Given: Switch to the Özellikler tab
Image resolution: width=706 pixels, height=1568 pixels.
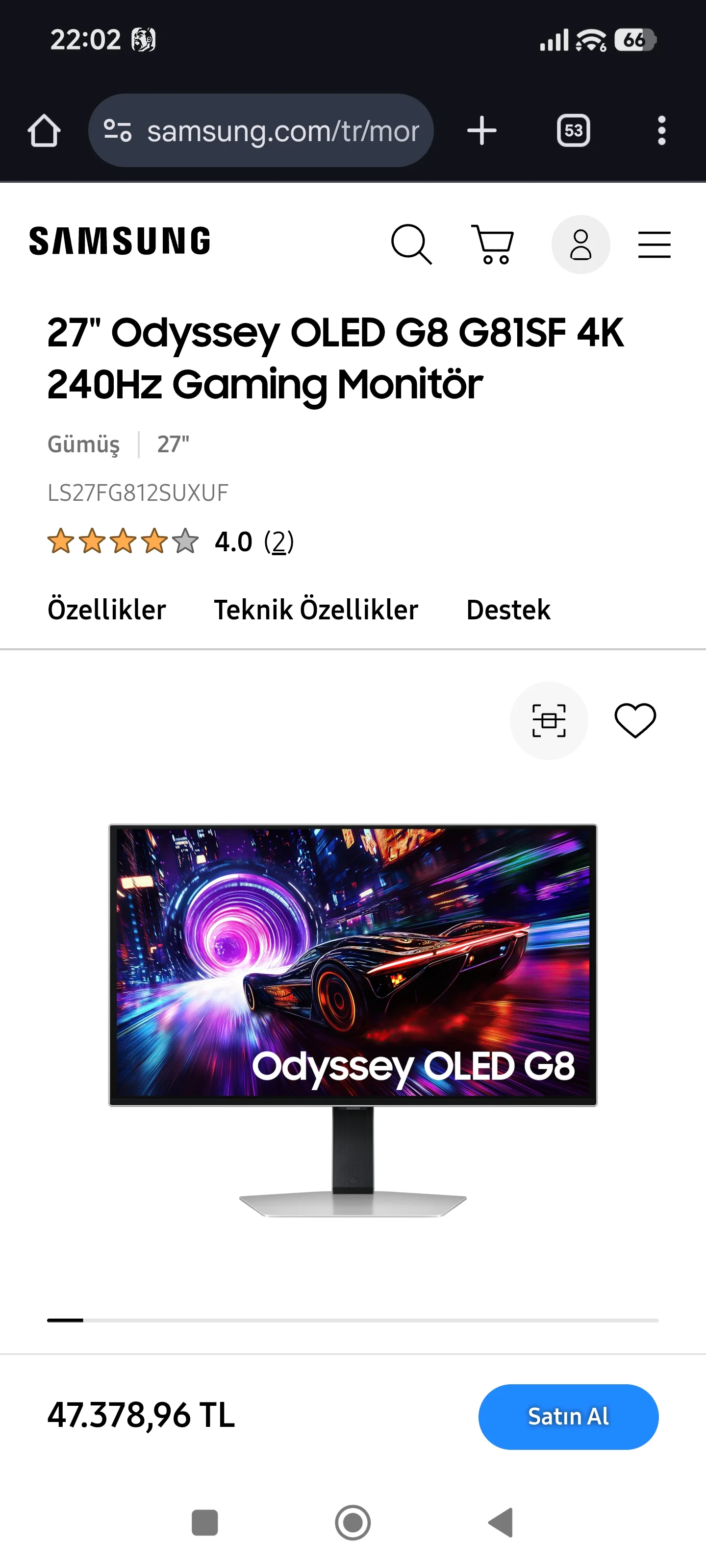Looking at the screenshot, I should tap(106, 610).
